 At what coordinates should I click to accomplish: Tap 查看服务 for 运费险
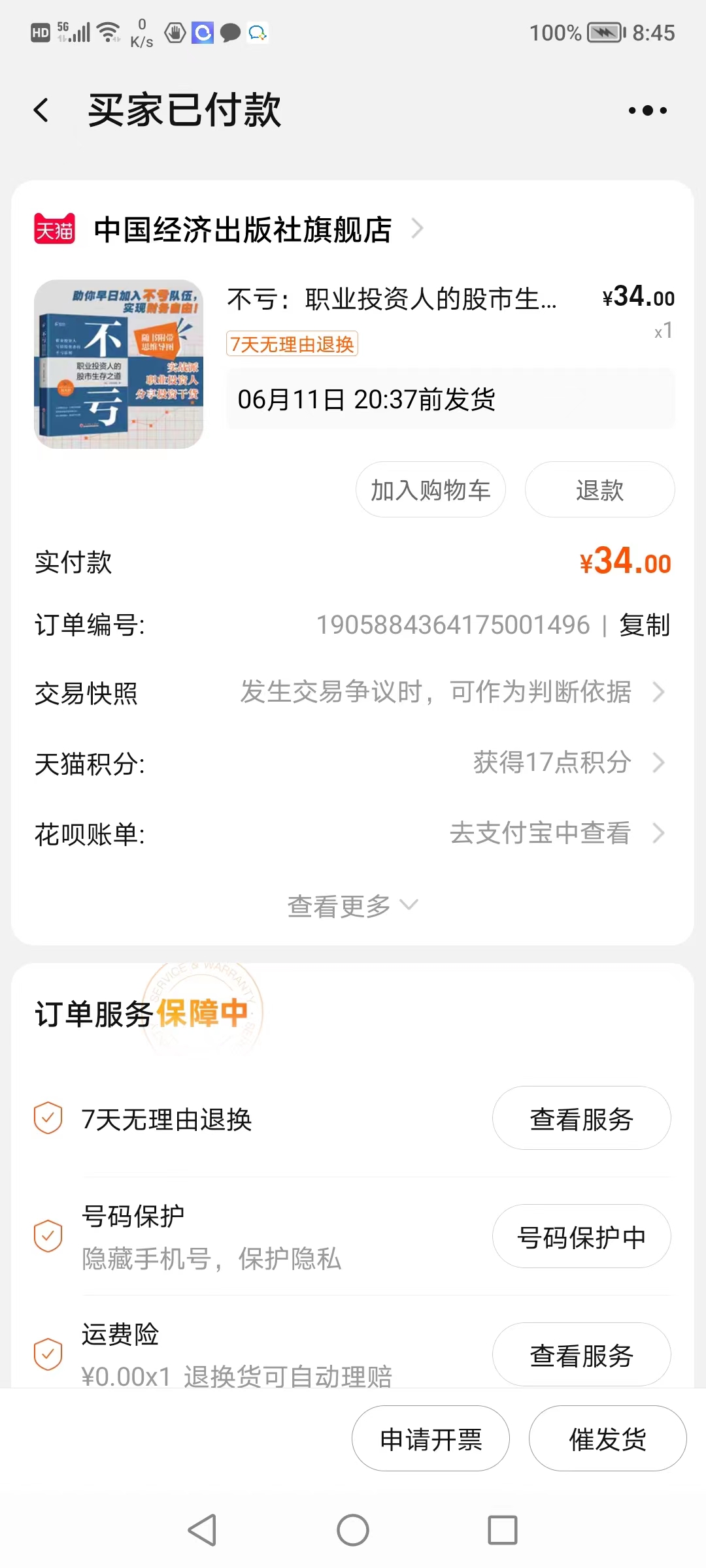[x=581, y=1355]
